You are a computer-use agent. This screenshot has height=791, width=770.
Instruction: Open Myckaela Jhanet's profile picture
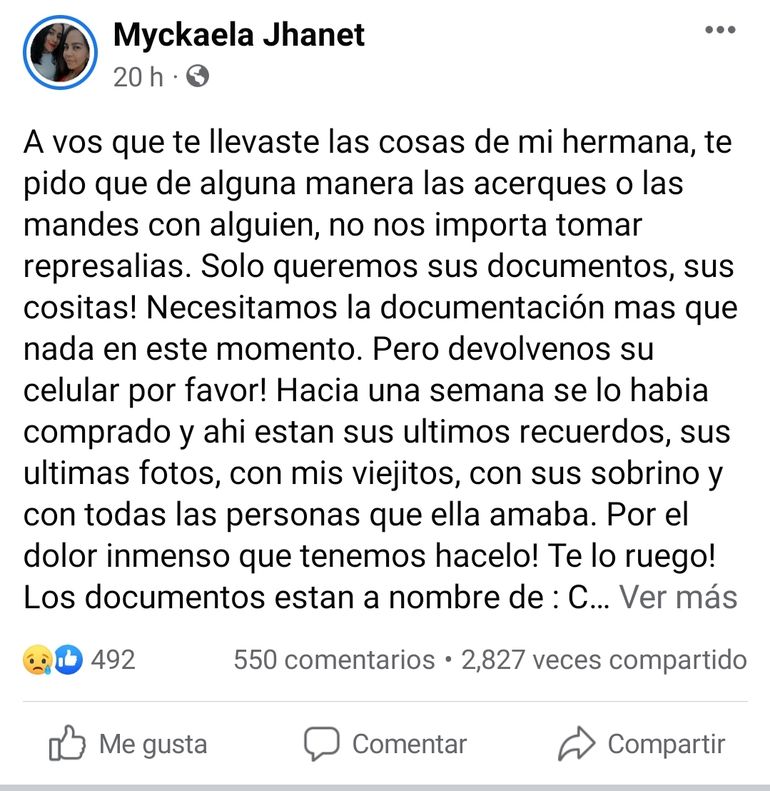point(57,53)
